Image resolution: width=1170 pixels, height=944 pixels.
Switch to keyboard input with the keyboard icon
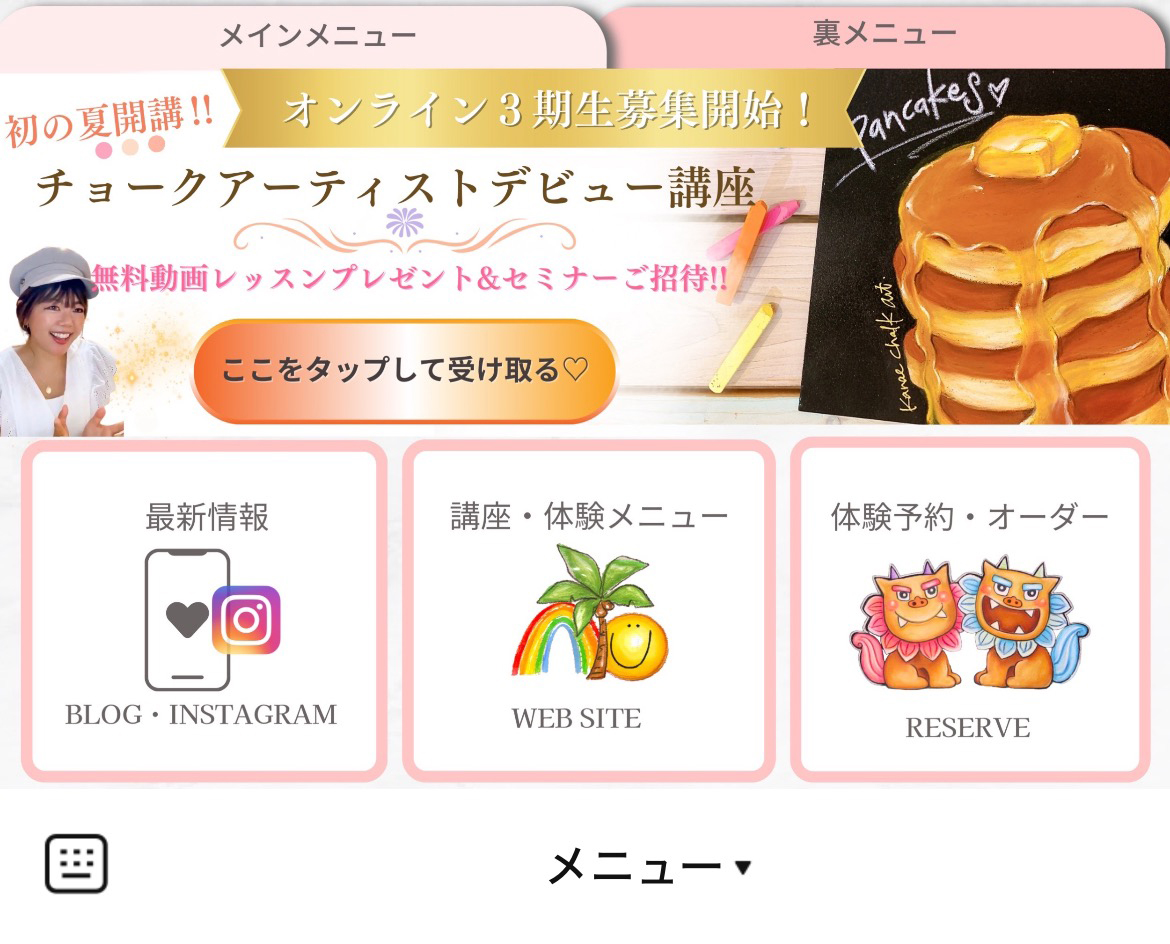(76, 864)
